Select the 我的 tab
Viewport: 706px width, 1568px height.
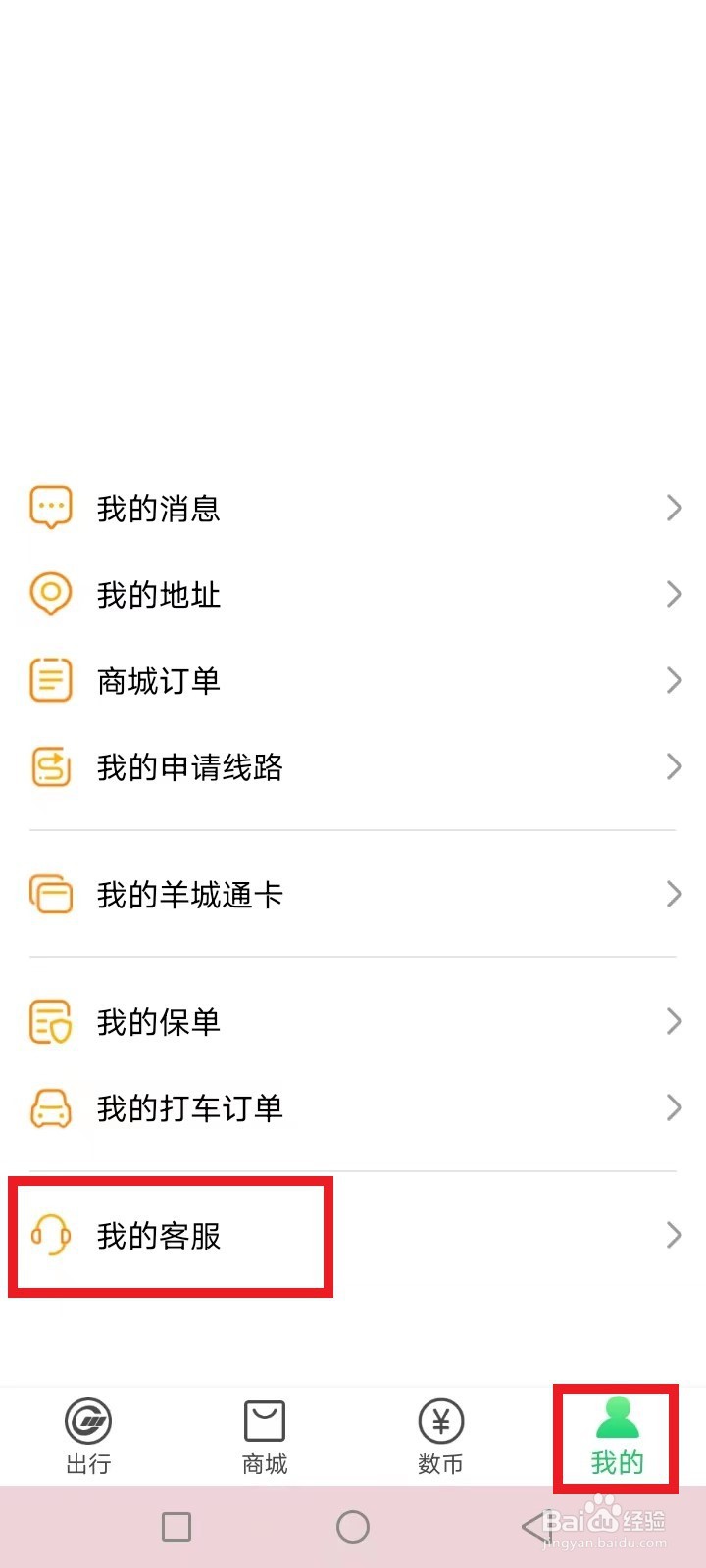(618, 1437)
